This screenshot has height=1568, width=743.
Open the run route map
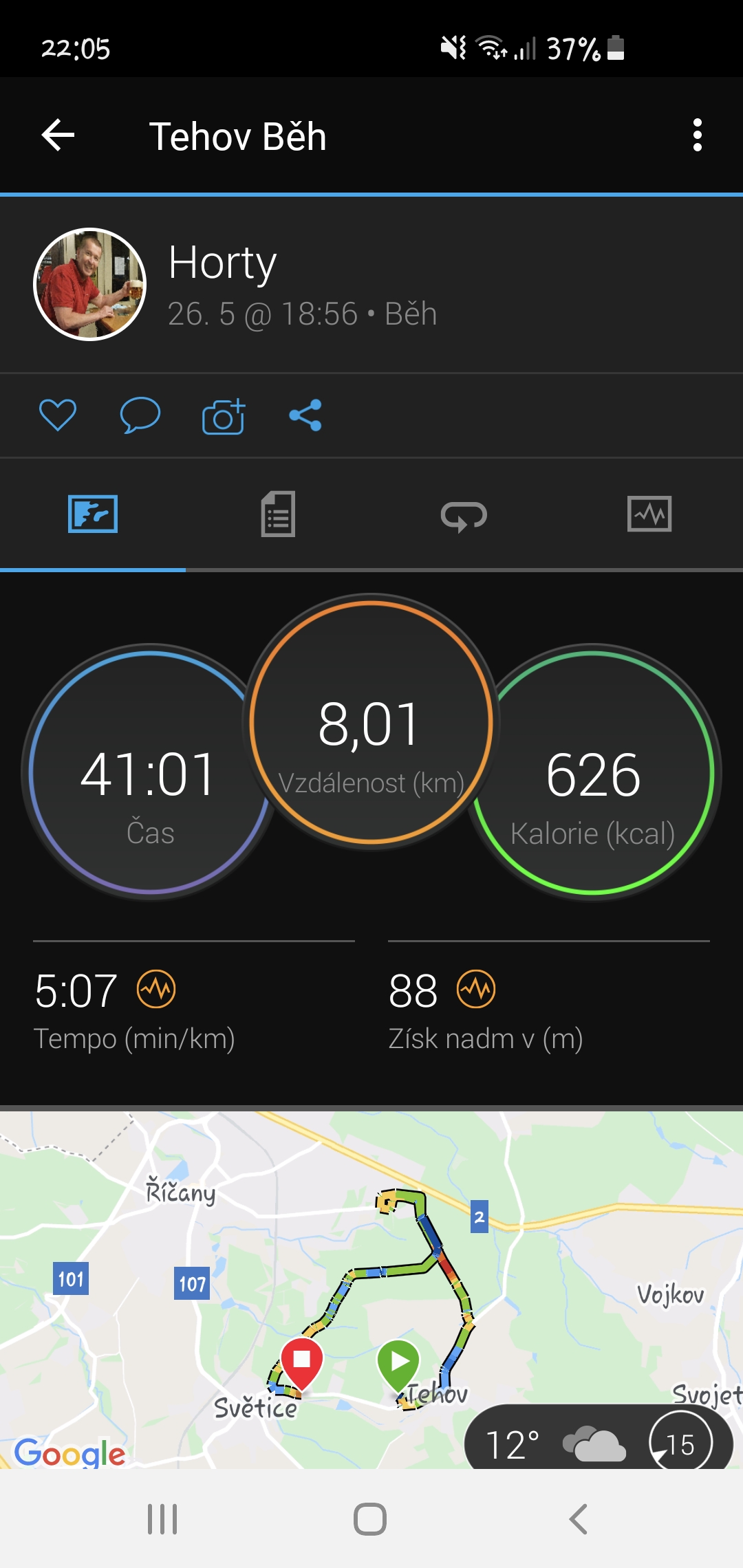[371, 1290]
